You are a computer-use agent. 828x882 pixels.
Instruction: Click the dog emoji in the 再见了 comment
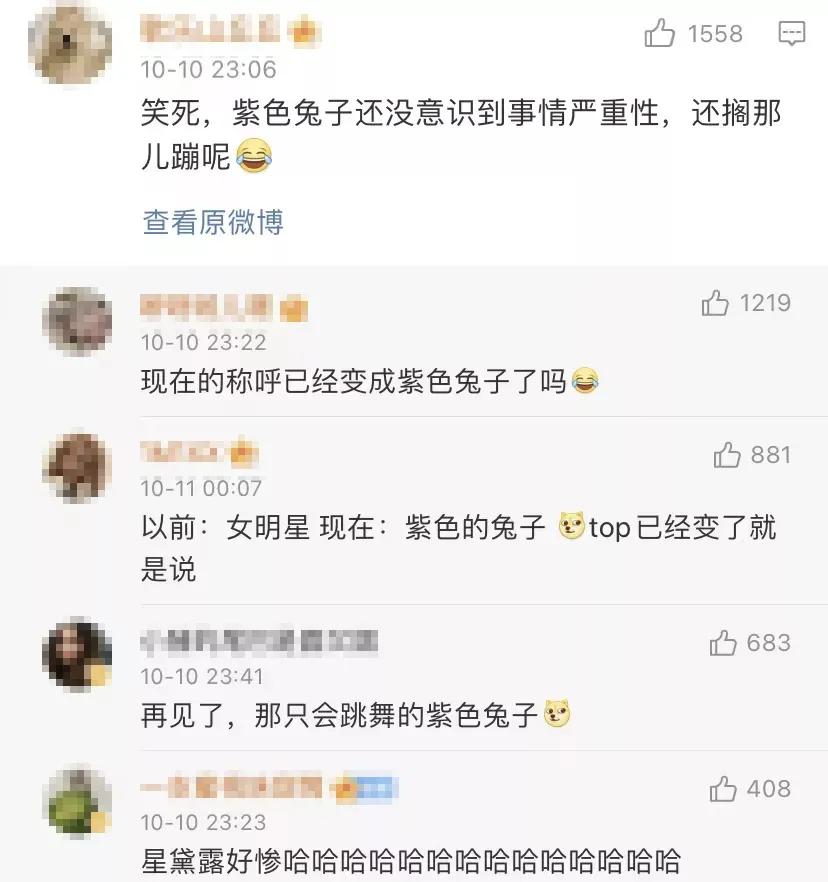tap(558, 714)
